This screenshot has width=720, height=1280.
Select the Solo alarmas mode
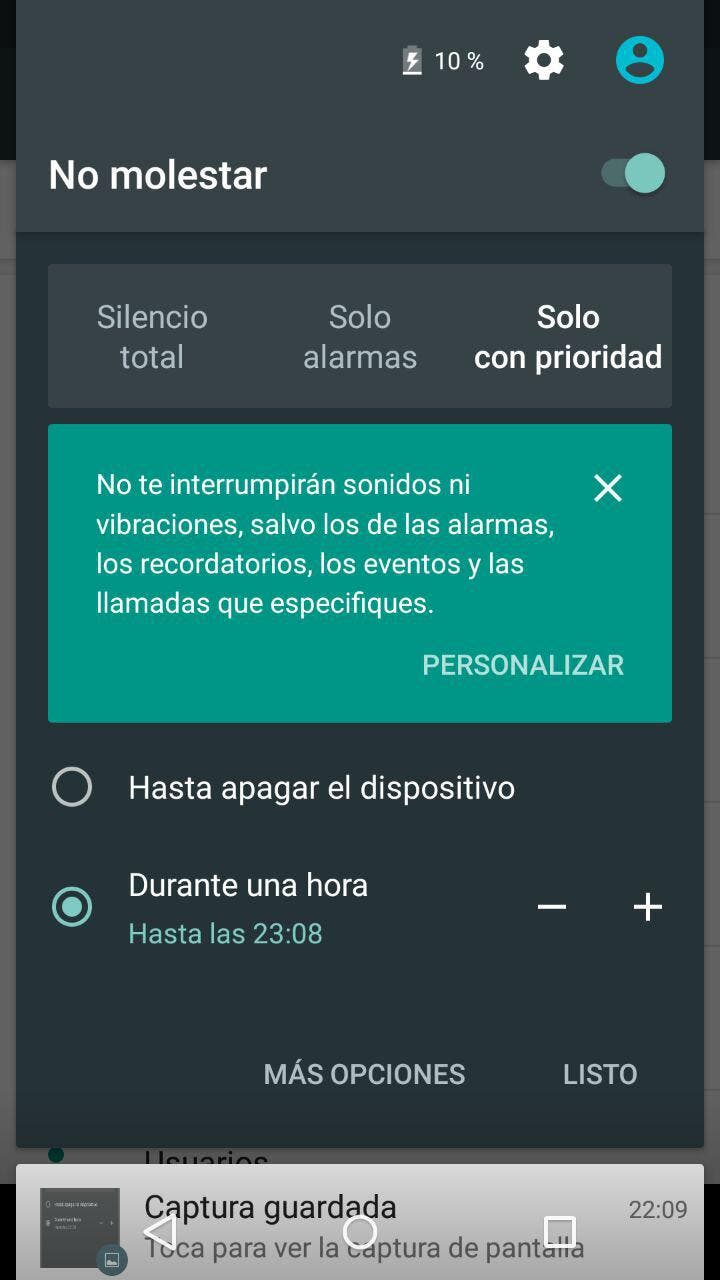point(360,337)
